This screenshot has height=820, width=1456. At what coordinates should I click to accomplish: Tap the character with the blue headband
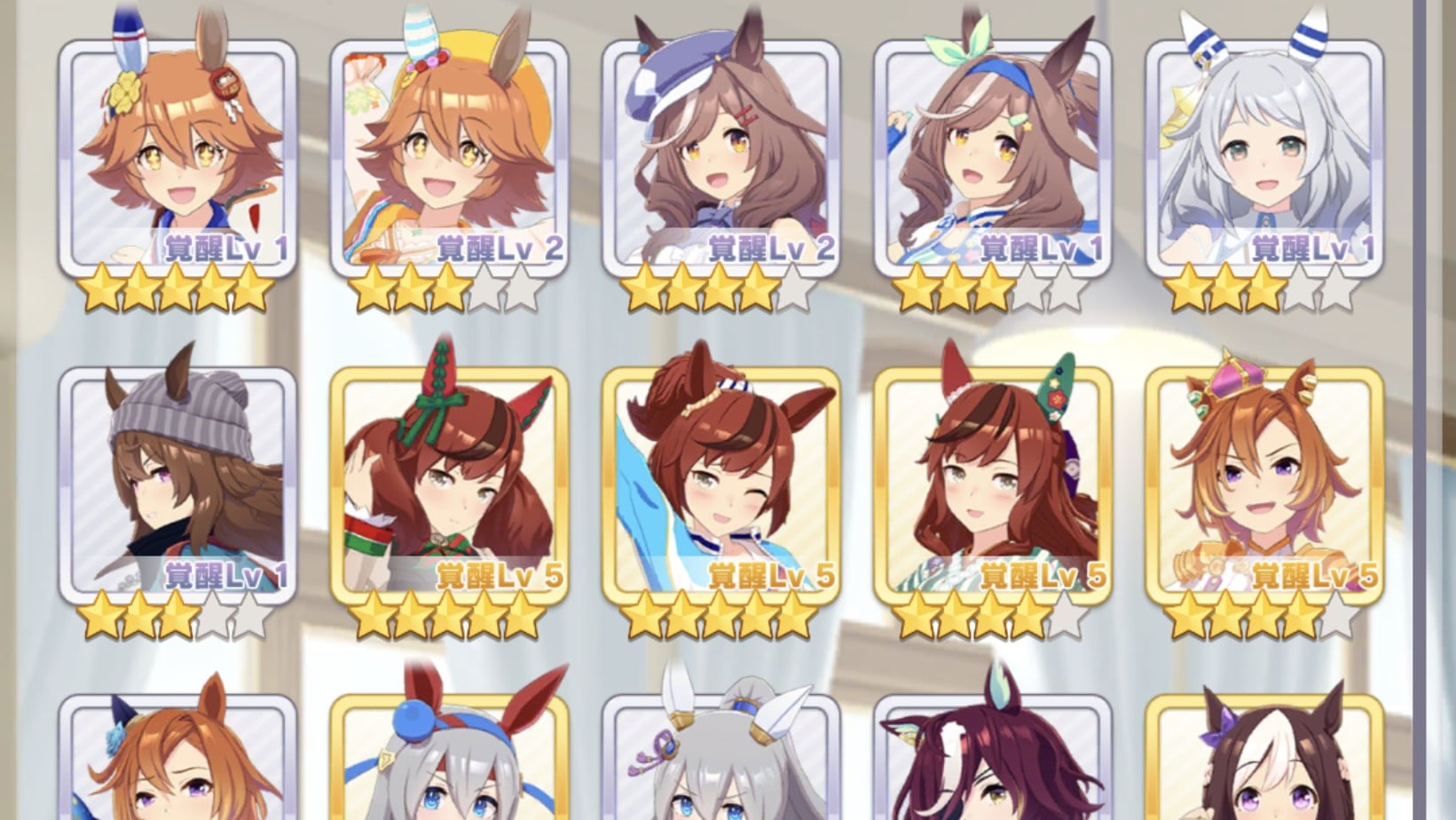coord(992,160)
